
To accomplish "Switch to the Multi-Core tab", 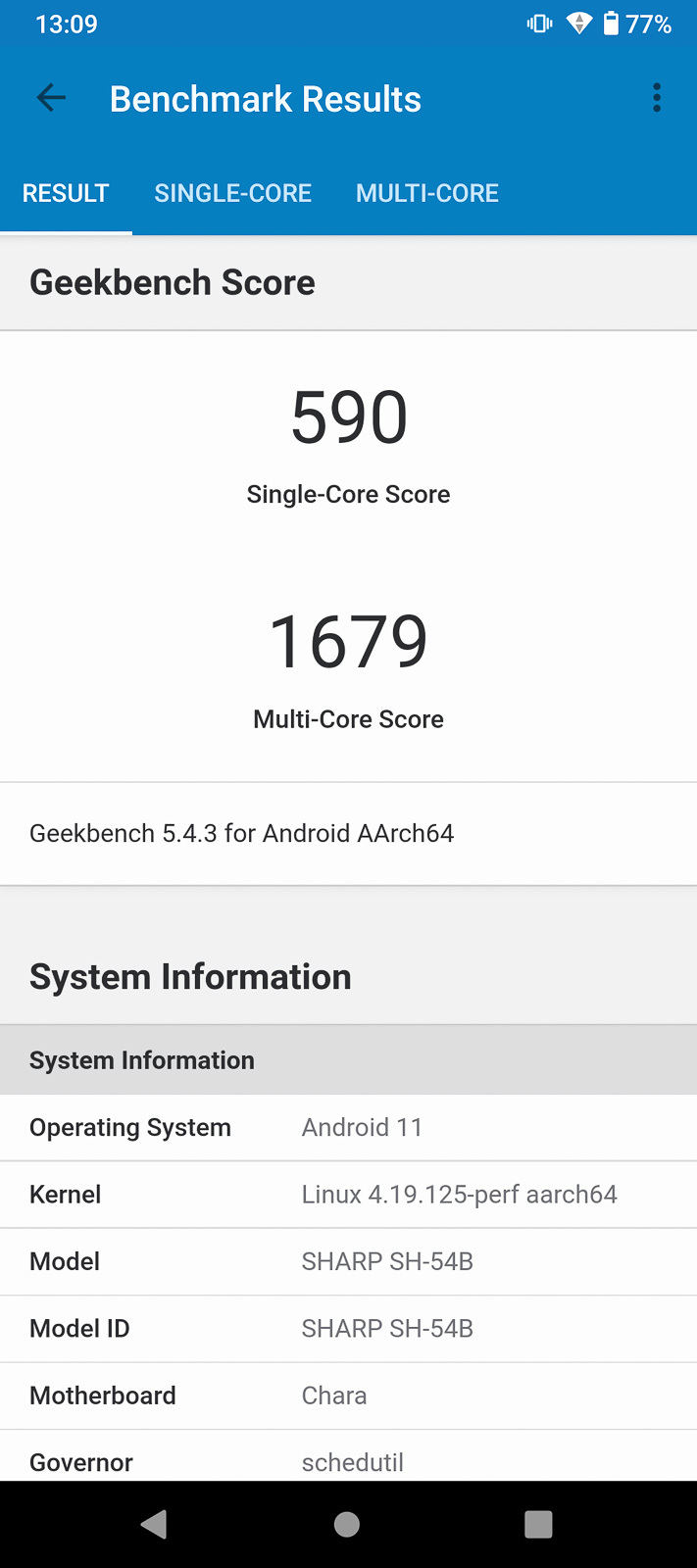I will [427, 193].
